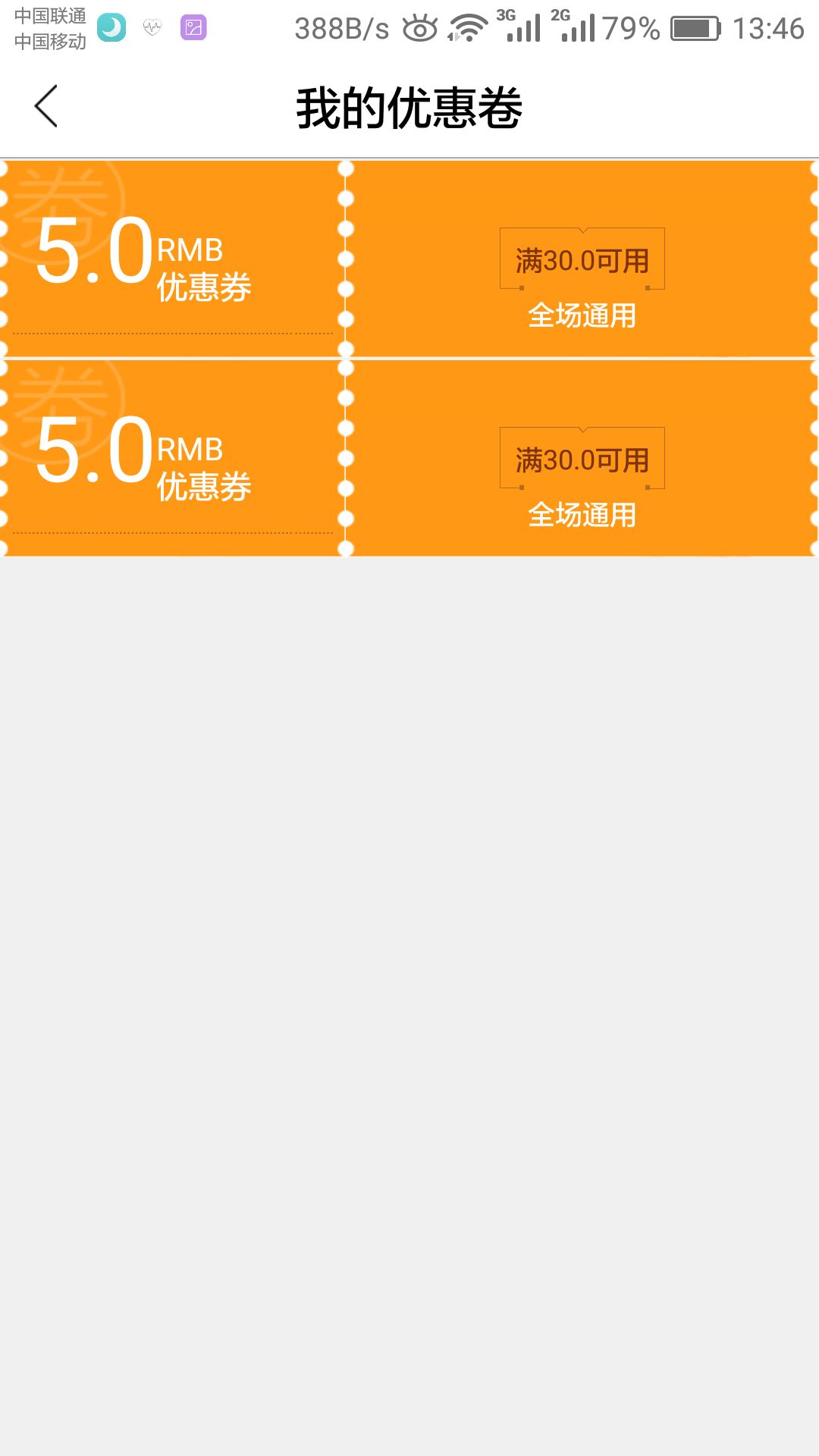Image resolution: width=819 pixels, height=1456 pixels.
Task: Tap the 13:46 clock display
Action: point(768,29)
